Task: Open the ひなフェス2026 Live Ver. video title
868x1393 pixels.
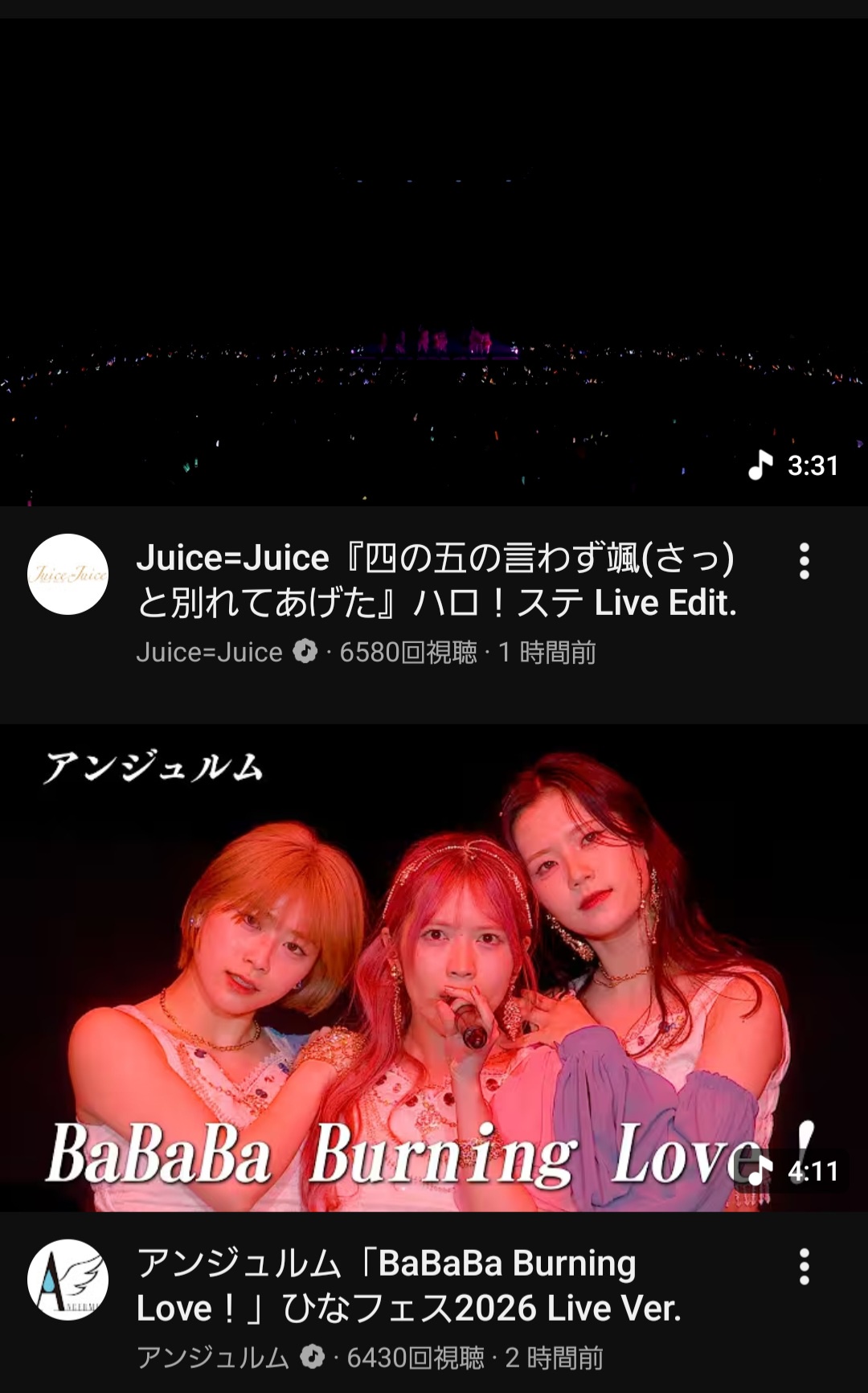Action: pyautogui.click(x=409, y=1285)
